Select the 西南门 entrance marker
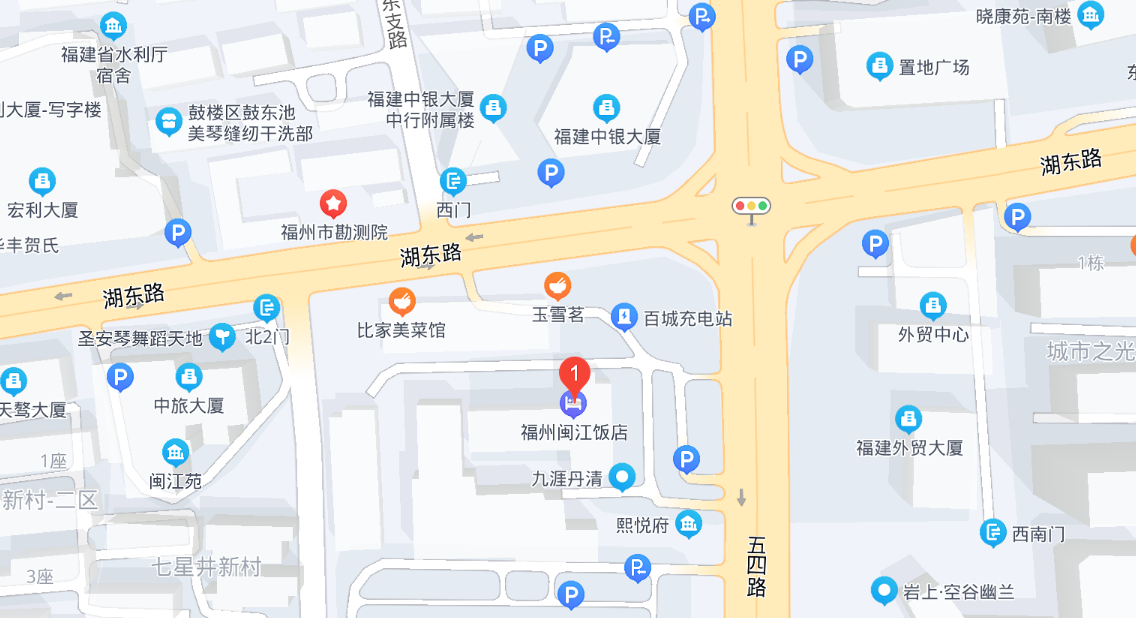1136x618 pixels. [x=993, y=533]
